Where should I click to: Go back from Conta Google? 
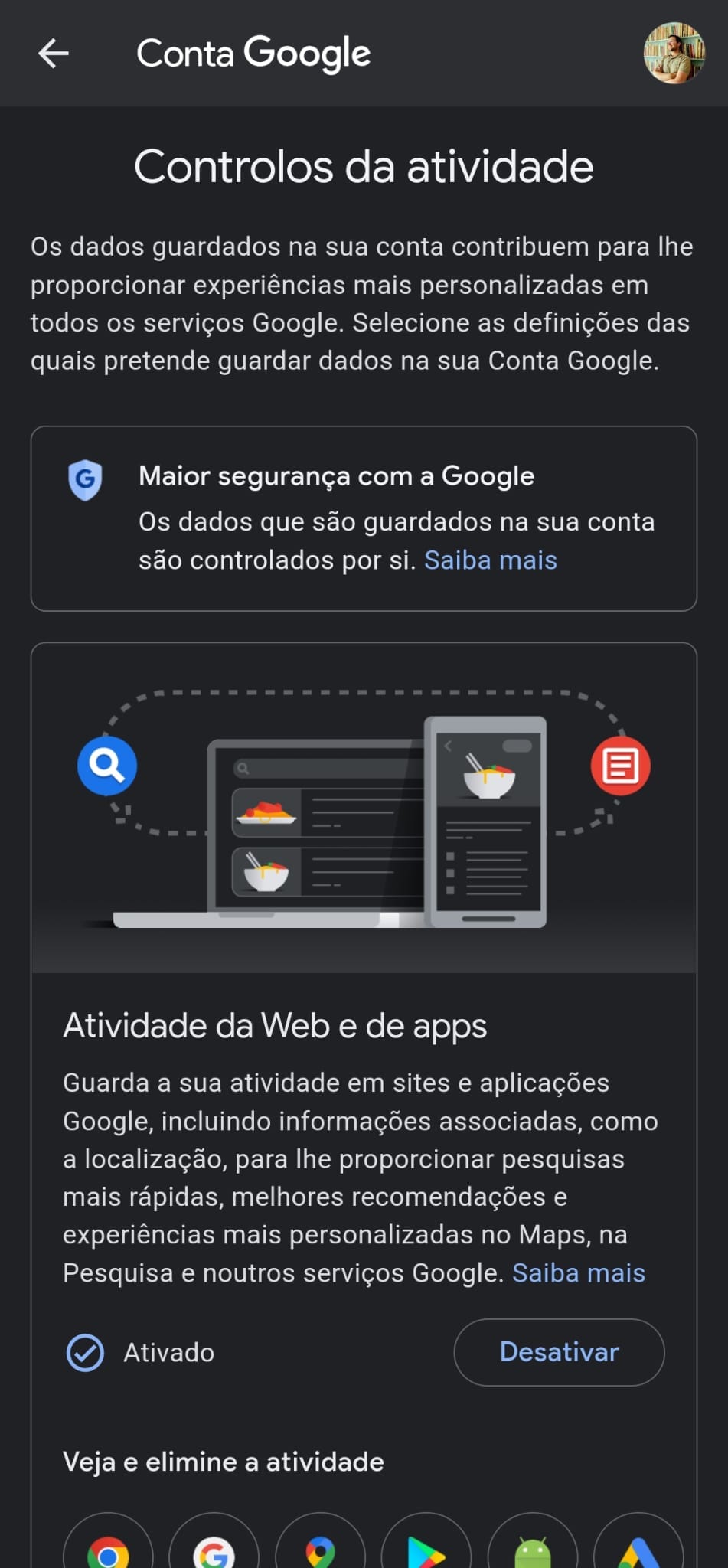(x=54, y=54)
